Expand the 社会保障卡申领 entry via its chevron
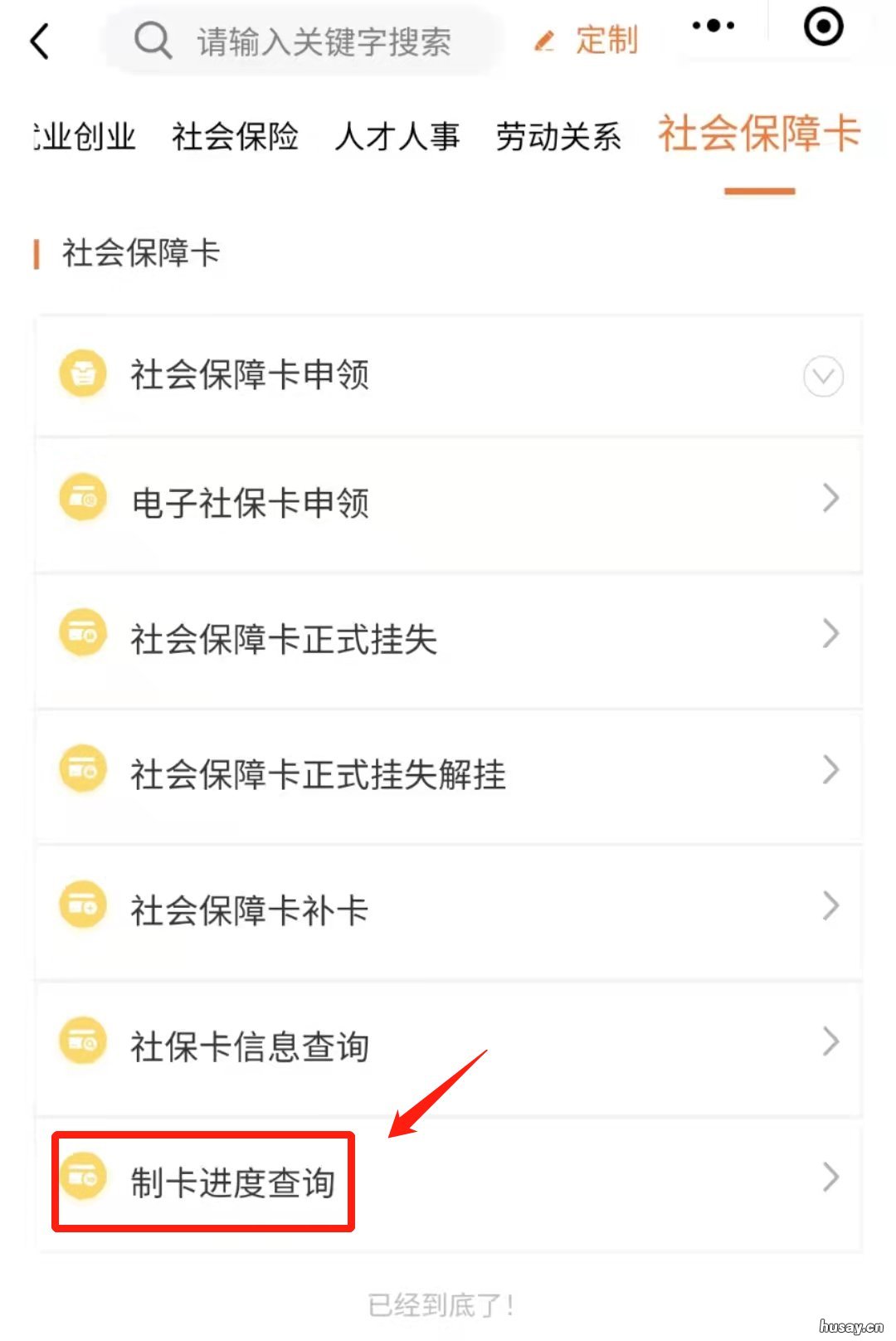The image size is (896, 1341). pos(823,376)
